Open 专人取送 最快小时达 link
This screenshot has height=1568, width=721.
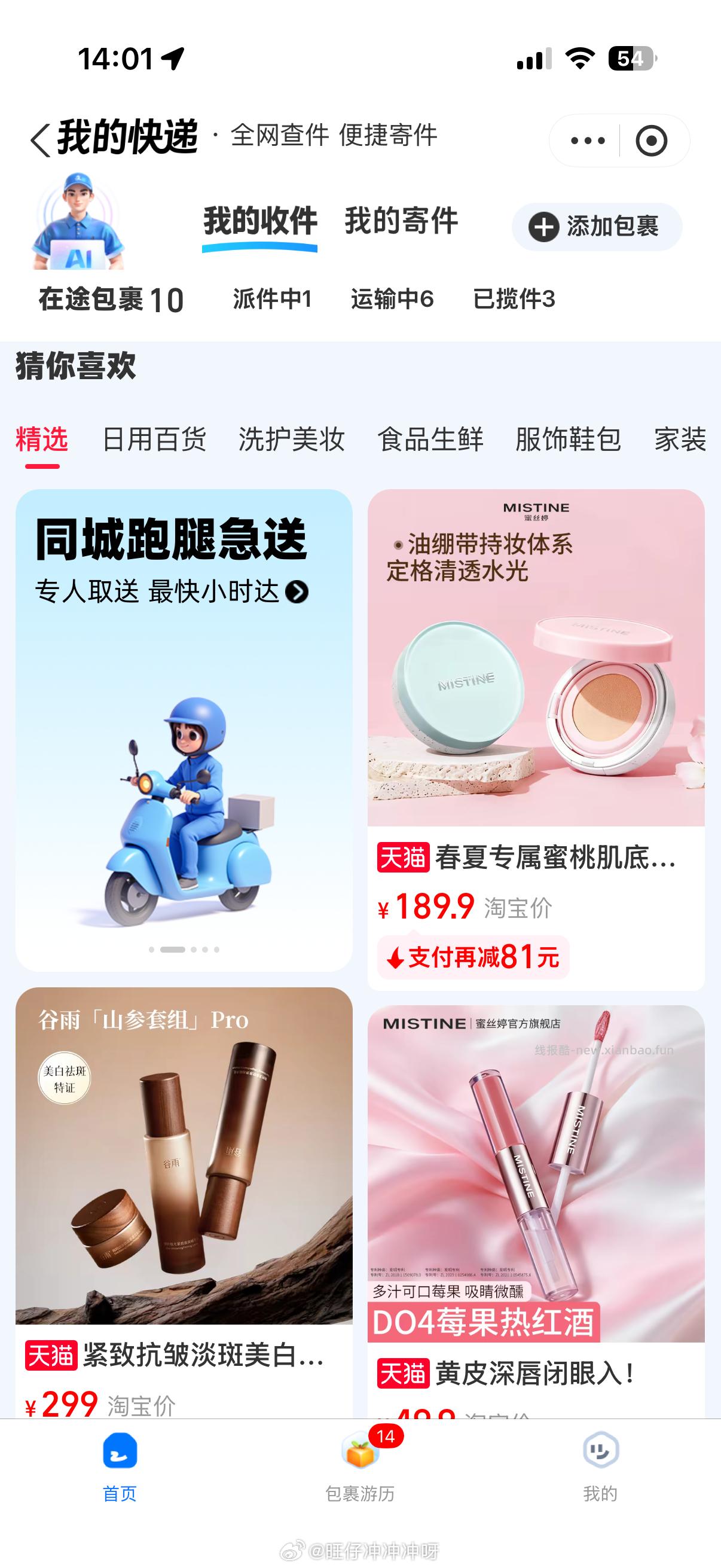click(170, 591)
